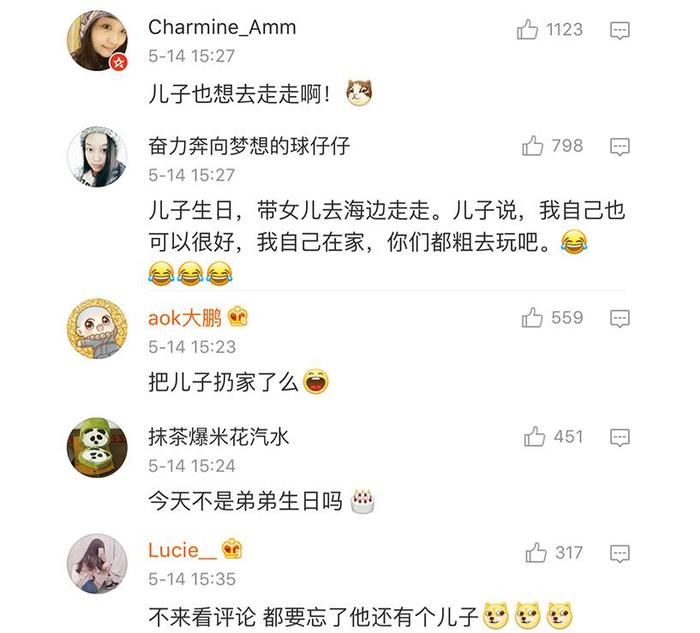The image size is (700, 633).
Task: Like 抹茶爆米花汽水's comment
Action: 535,437
